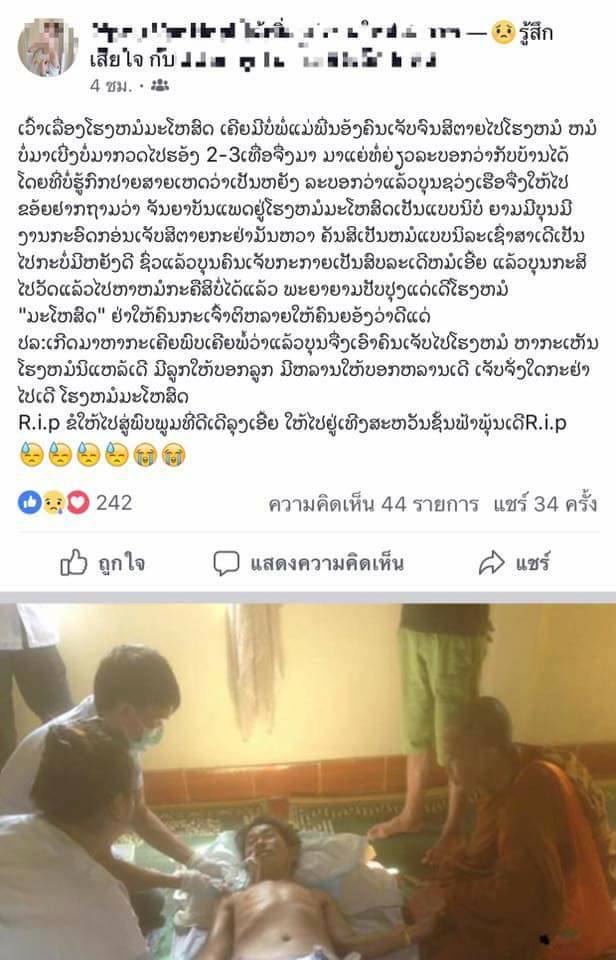Open the 44 comments count
The width and height of the screenshot is (616, 960).
click(373, 503)
